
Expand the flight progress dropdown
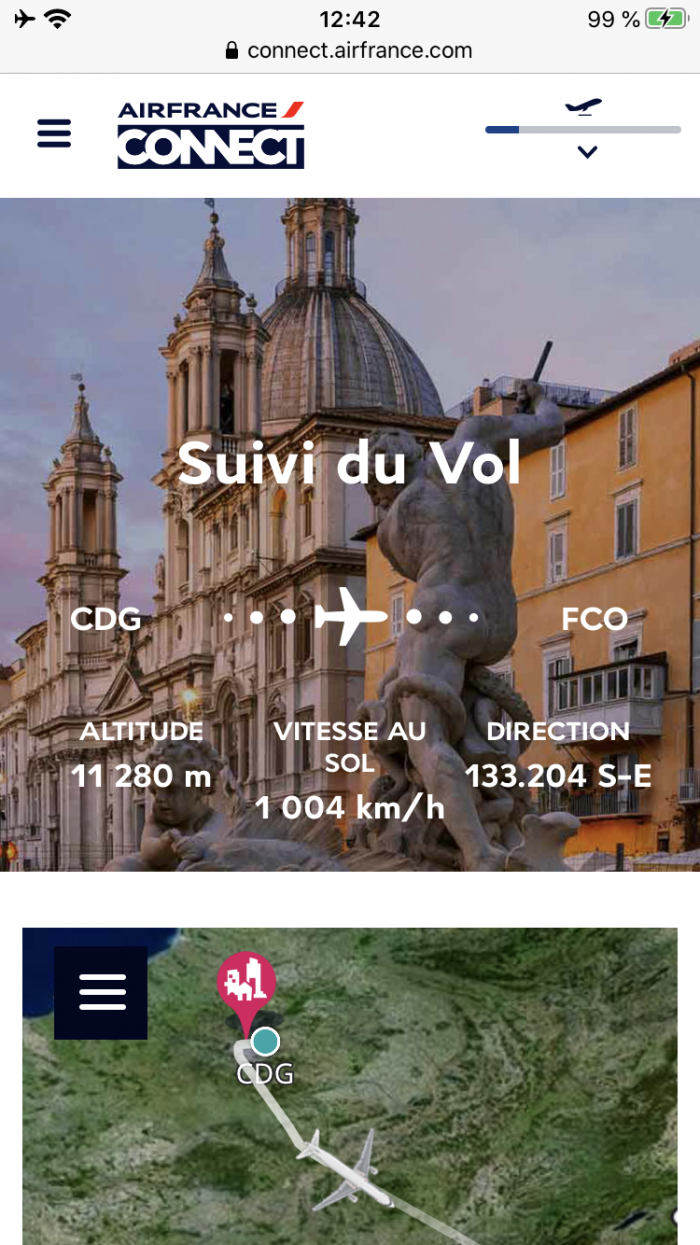point(587,152)
